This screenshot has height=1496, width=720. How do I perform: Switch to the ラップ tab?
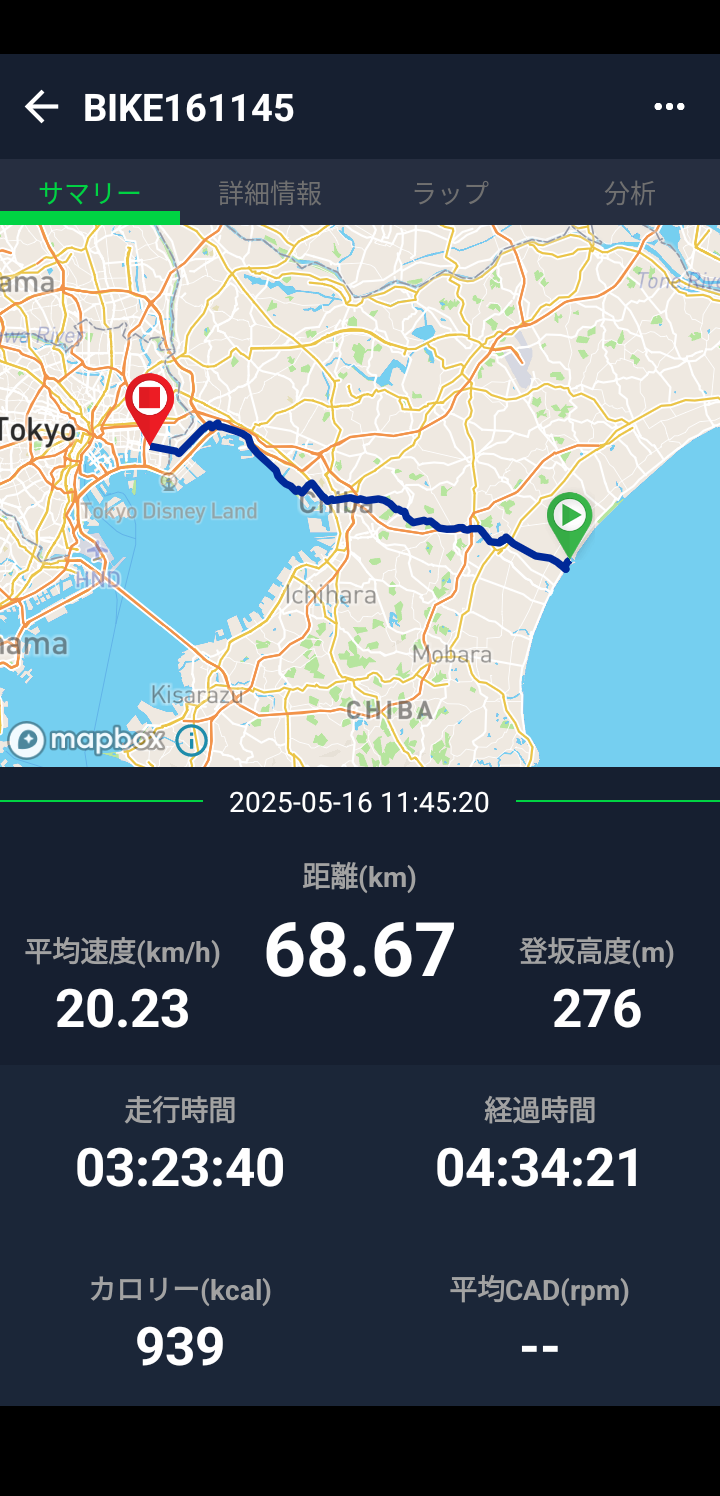click(450, 193)
